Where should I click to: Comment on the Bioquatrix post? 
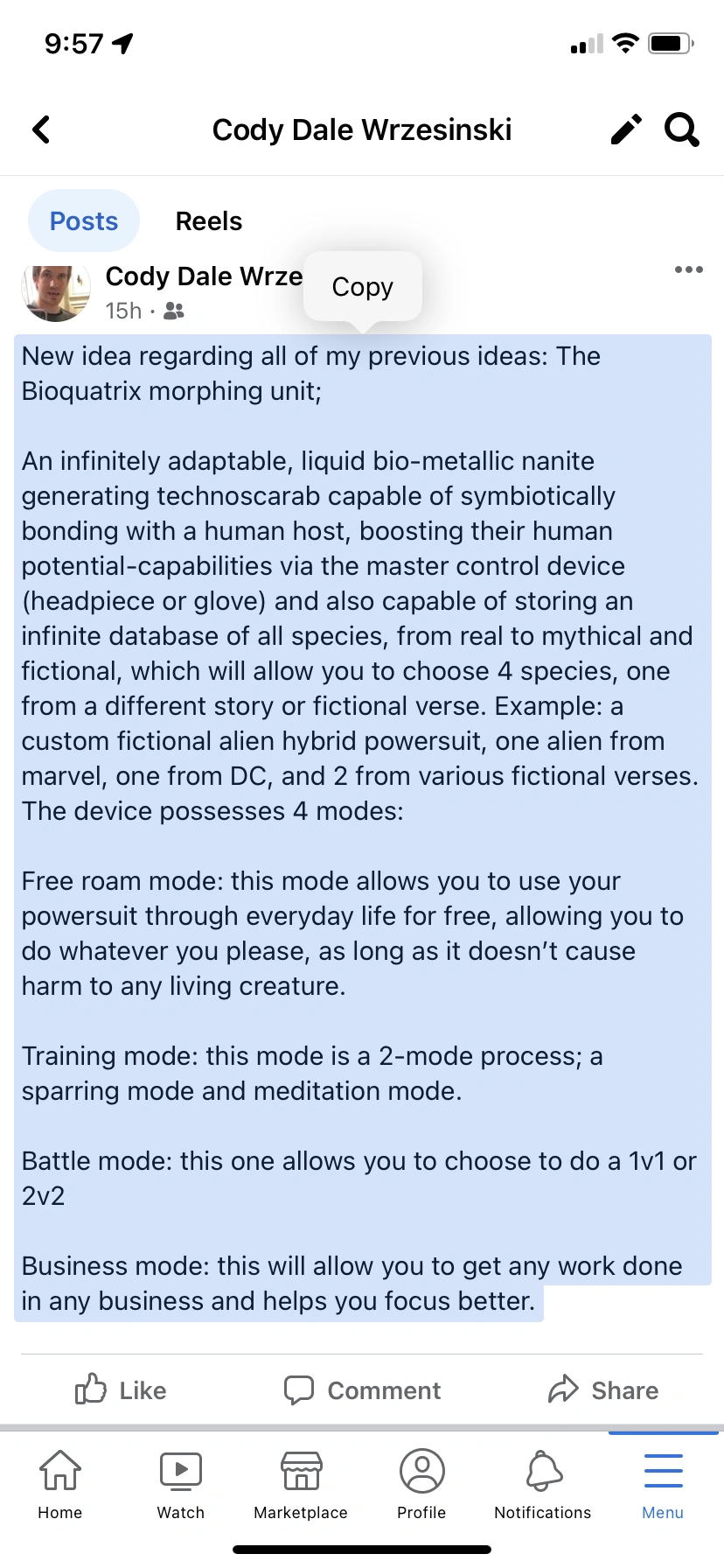(x=362, y=1389)
